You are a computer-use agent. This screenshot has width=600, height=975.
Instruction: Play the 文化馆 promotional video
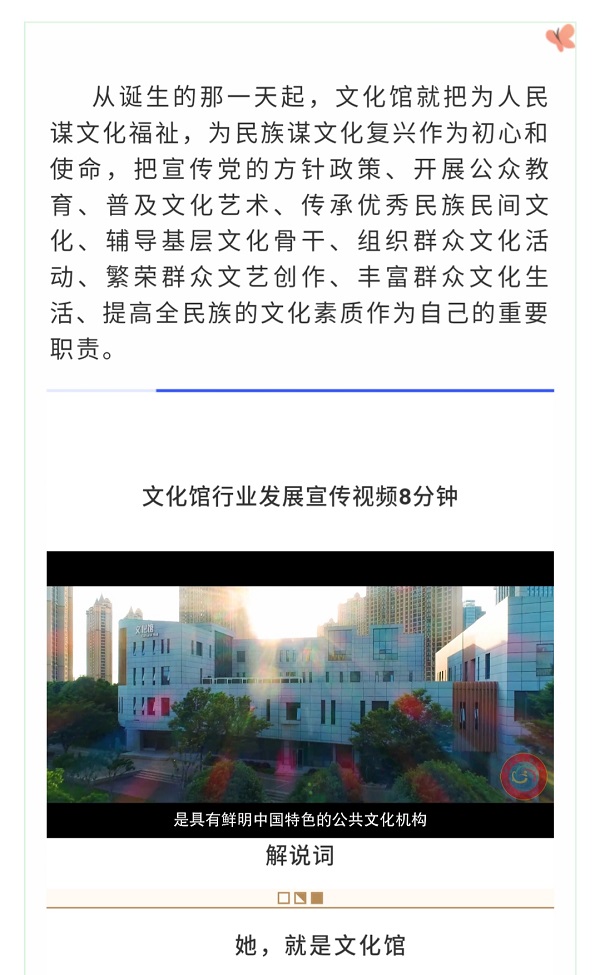coord(300,694)
